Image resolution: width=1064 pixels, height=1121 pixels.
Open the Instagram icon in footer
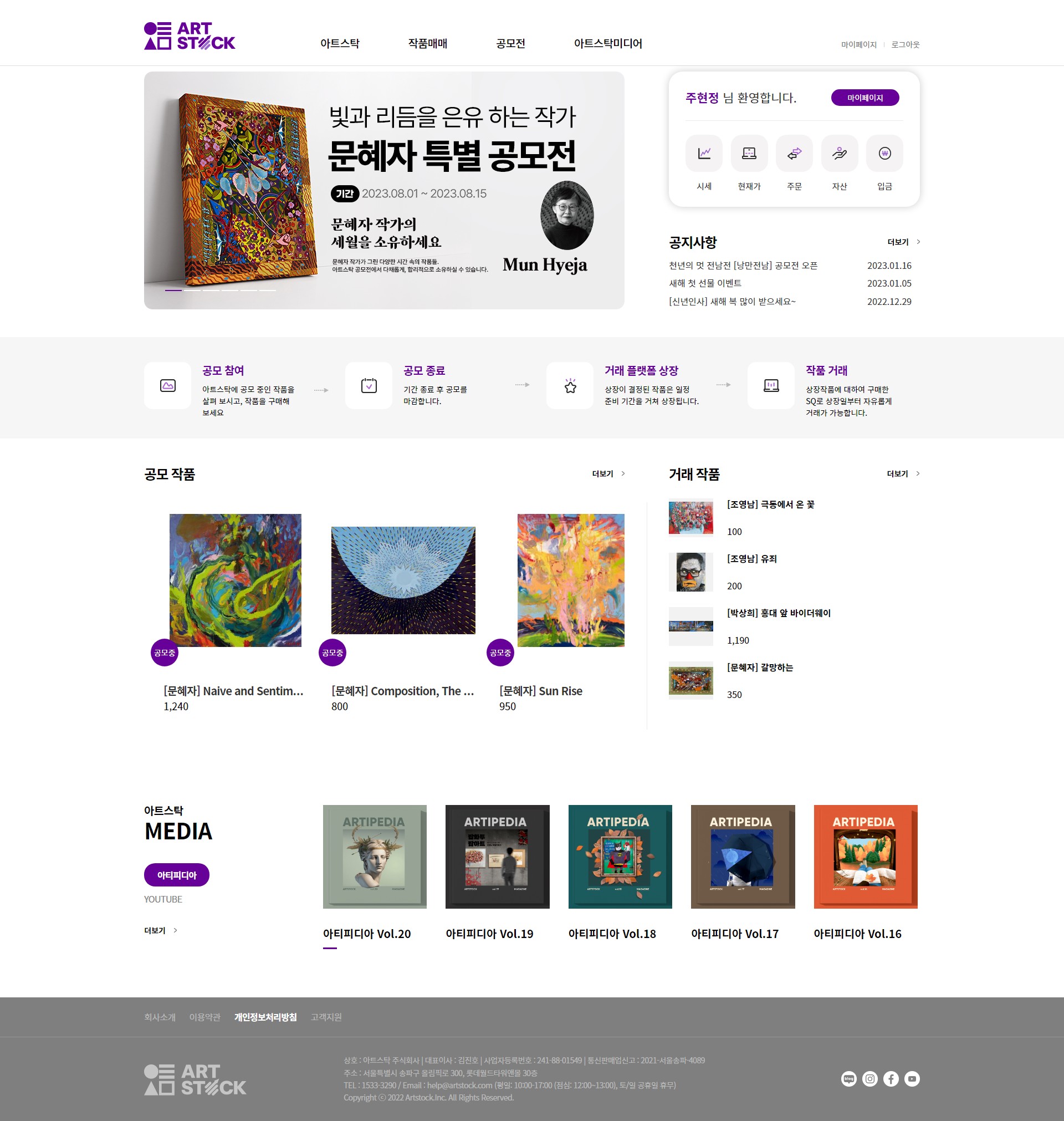pyautogui.click(x=869, y=1078)
